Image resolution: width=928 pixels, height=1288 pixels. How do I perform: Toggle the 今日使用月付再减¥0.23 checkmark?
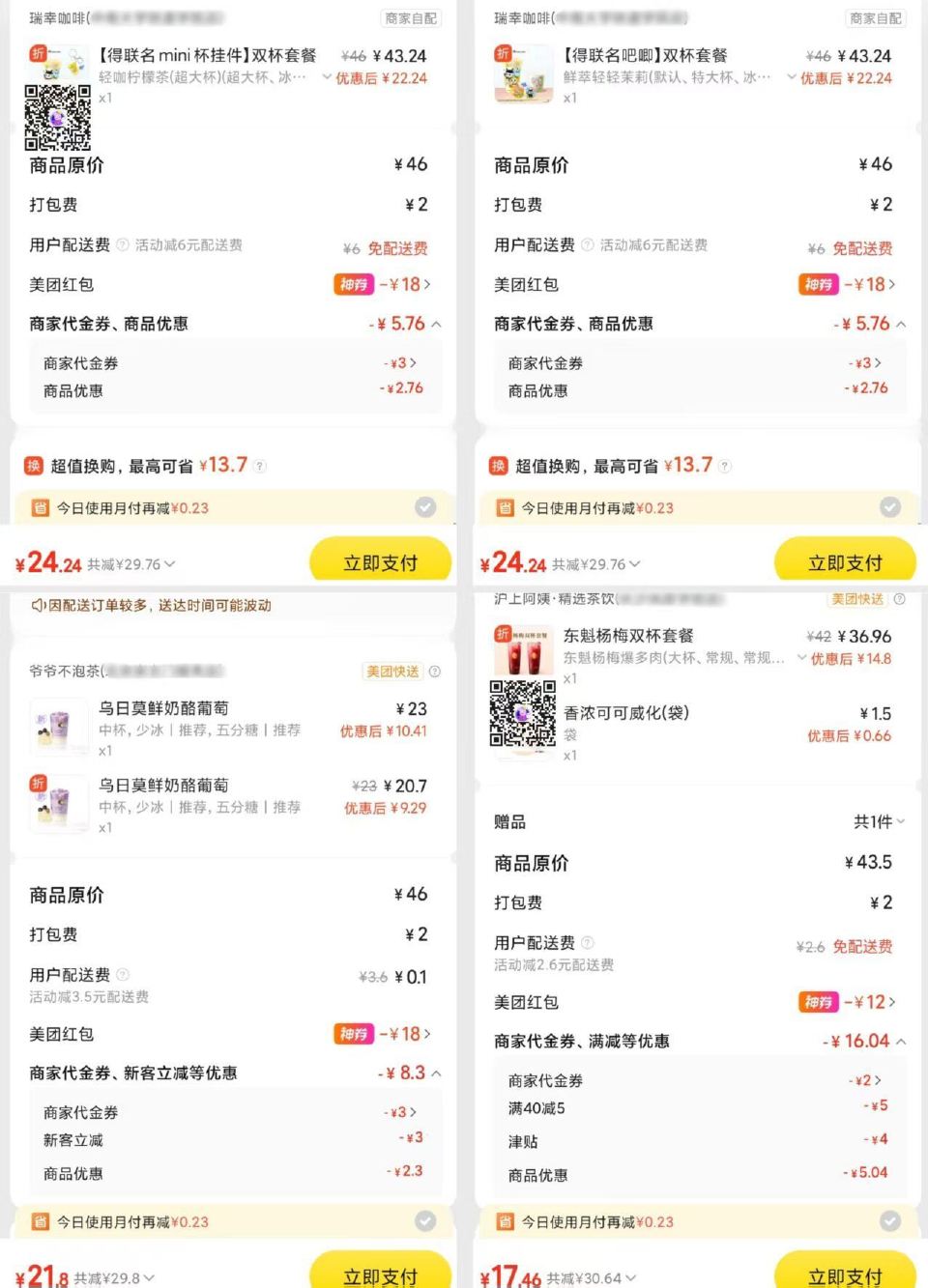[x=425, y=507]
